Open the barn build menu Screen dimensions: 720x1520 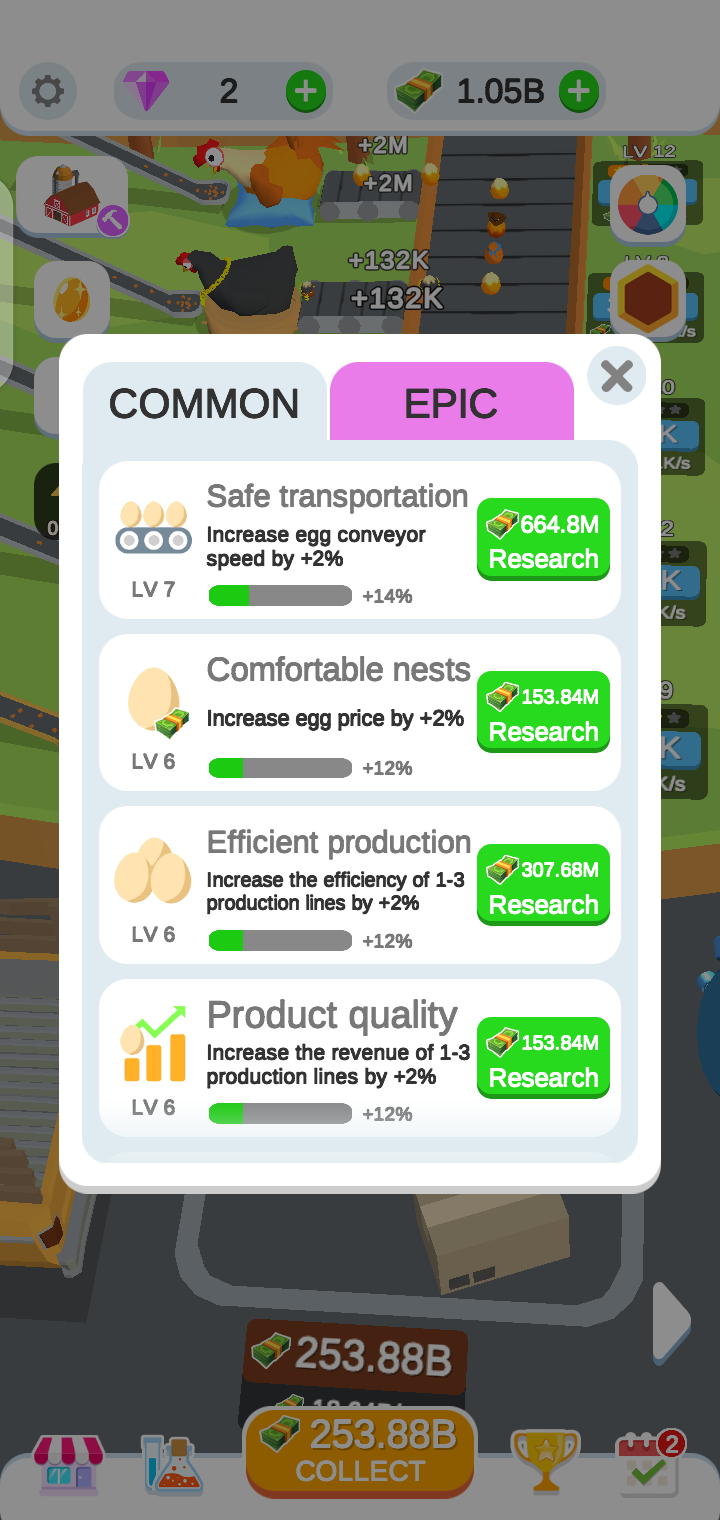[73, 196]
